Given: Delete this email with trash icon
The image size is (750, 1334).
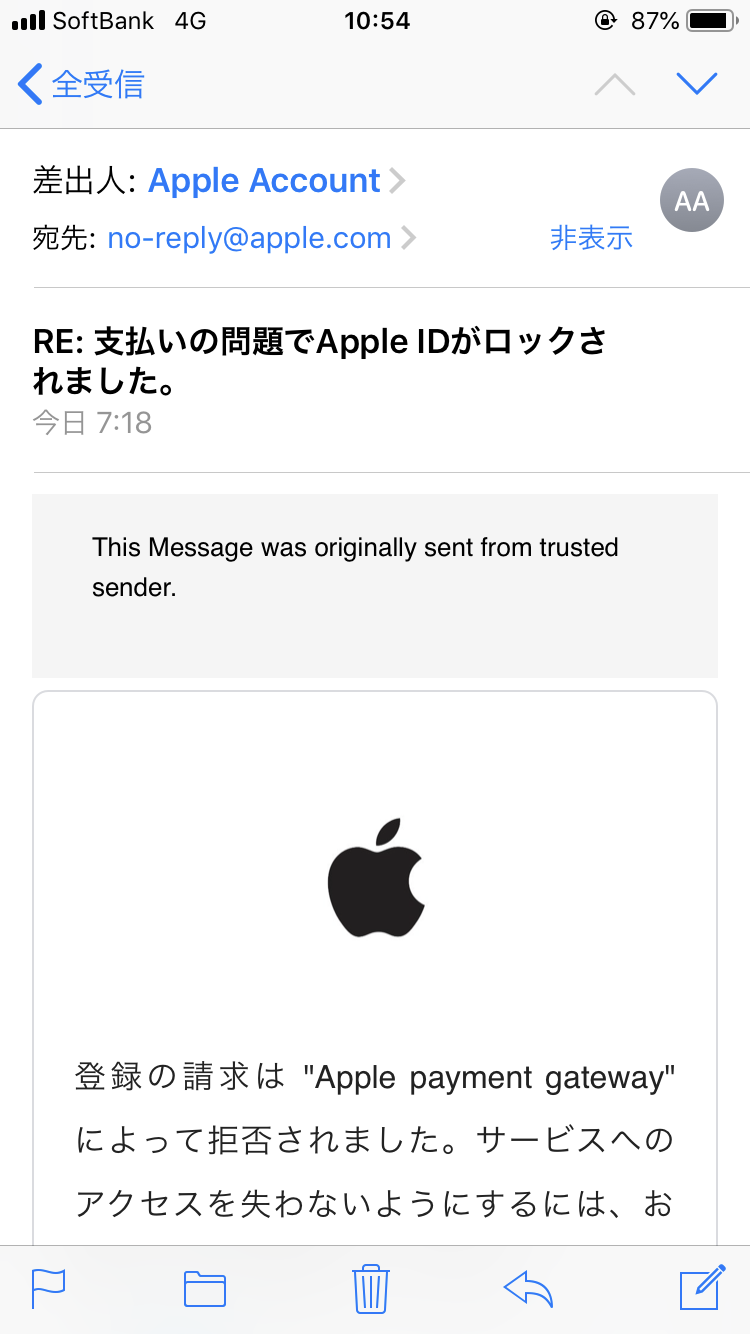Looking at the screenshot, I should (371, 1288).
